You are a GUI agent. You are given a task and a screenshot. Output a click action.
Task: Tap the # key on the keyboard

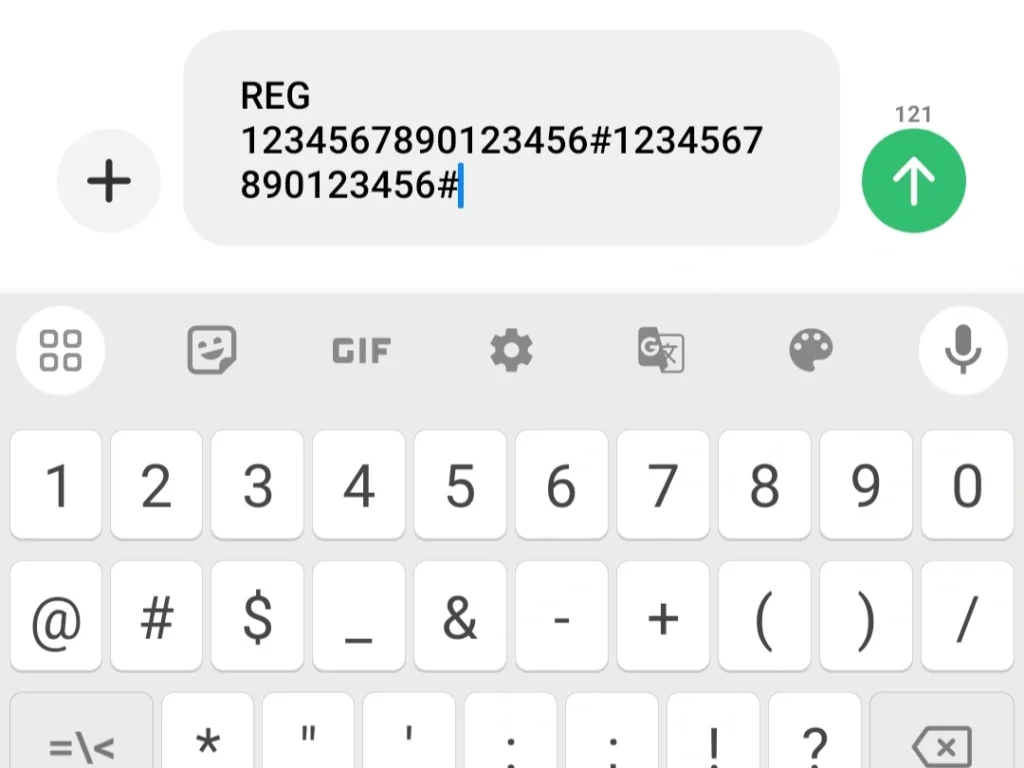157,617
